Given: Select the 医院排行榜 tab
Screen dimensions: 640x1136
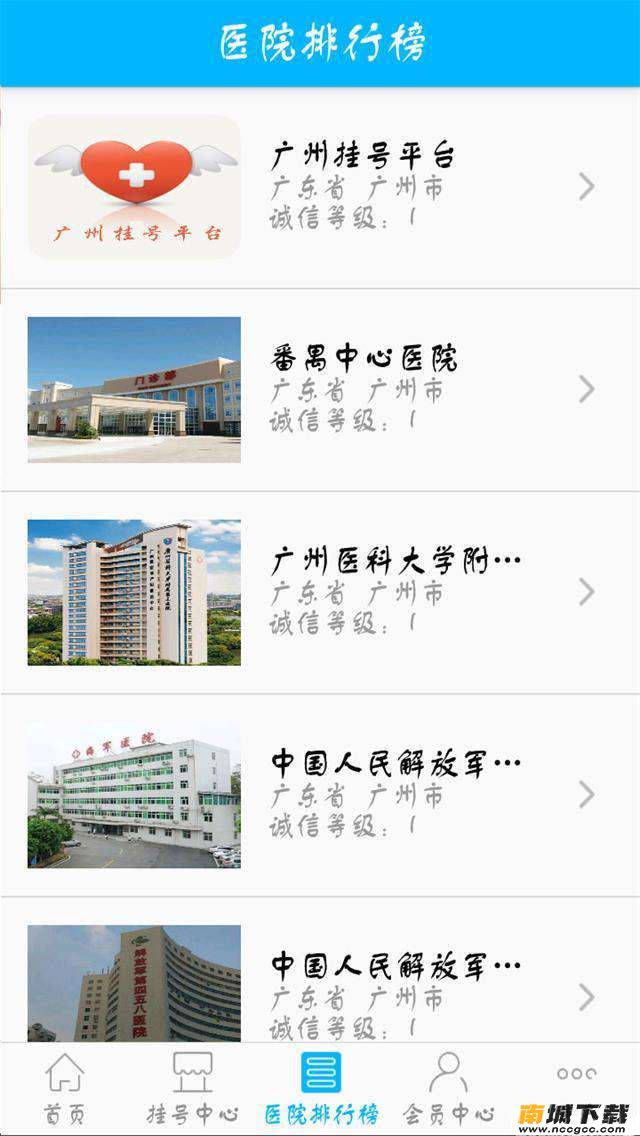Looking at the screenshot, I should [x=320, y=1087].
